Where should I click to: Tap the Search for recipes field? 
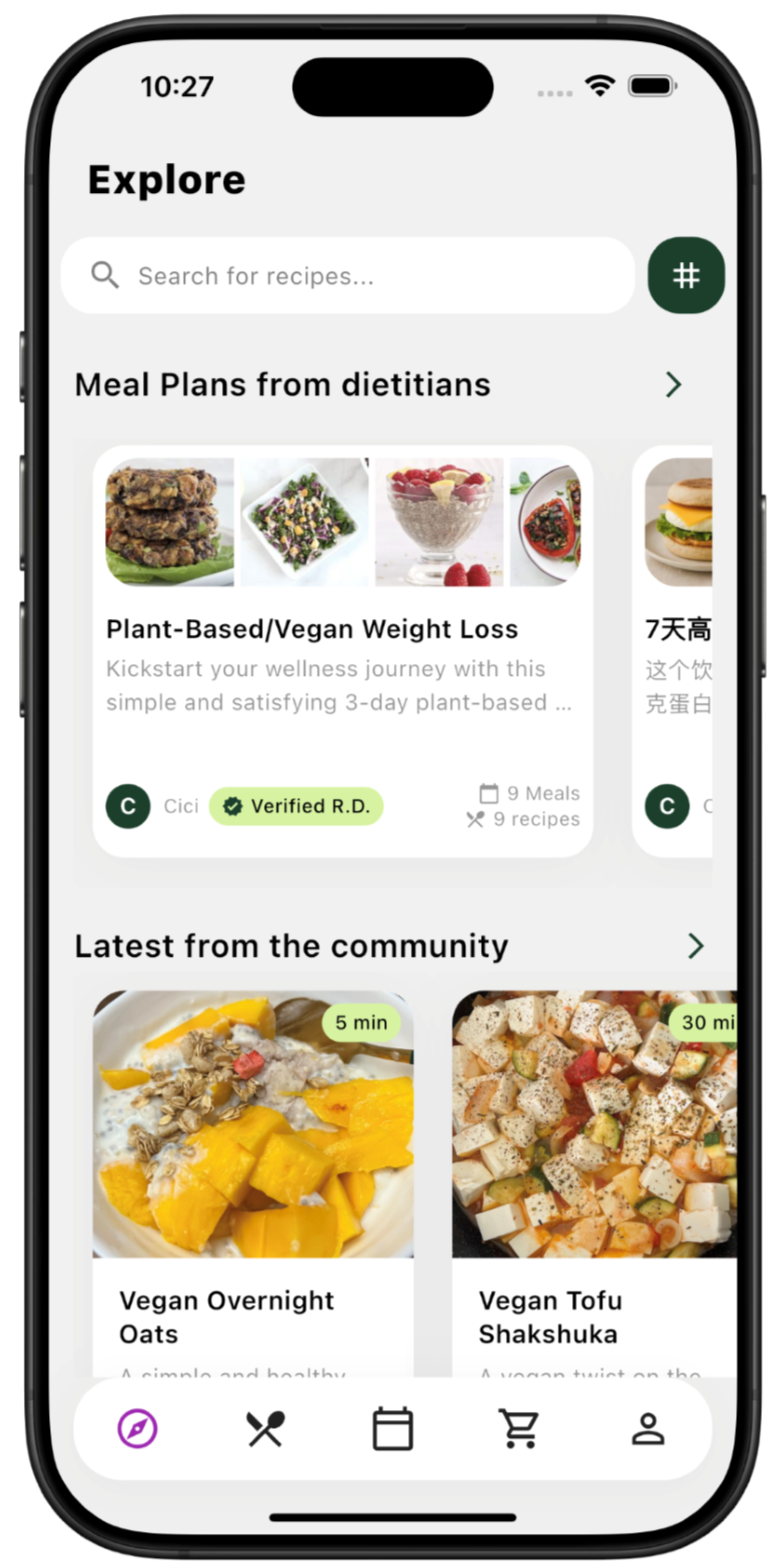click(x=347, y=276)
